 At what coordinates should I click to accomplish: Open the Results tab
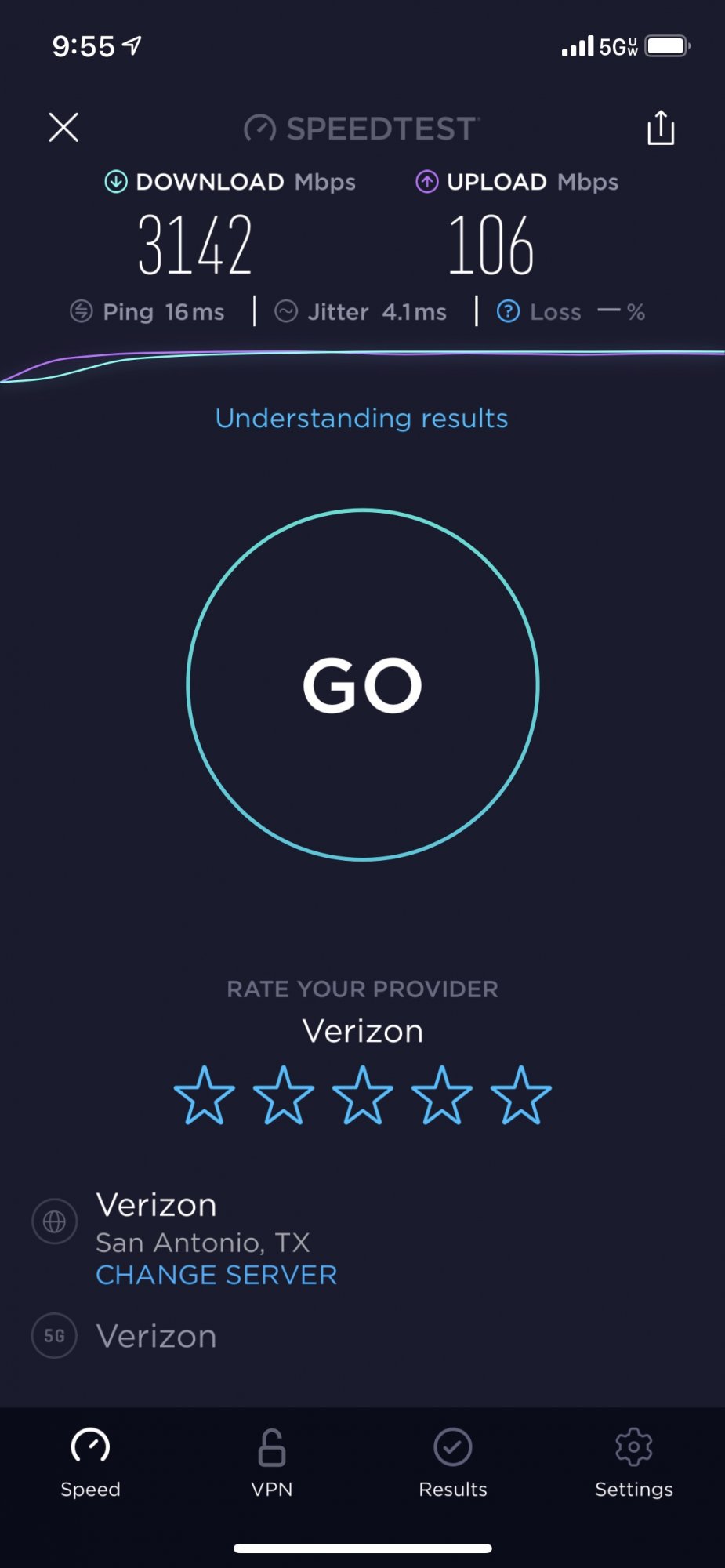[453, 1462]
